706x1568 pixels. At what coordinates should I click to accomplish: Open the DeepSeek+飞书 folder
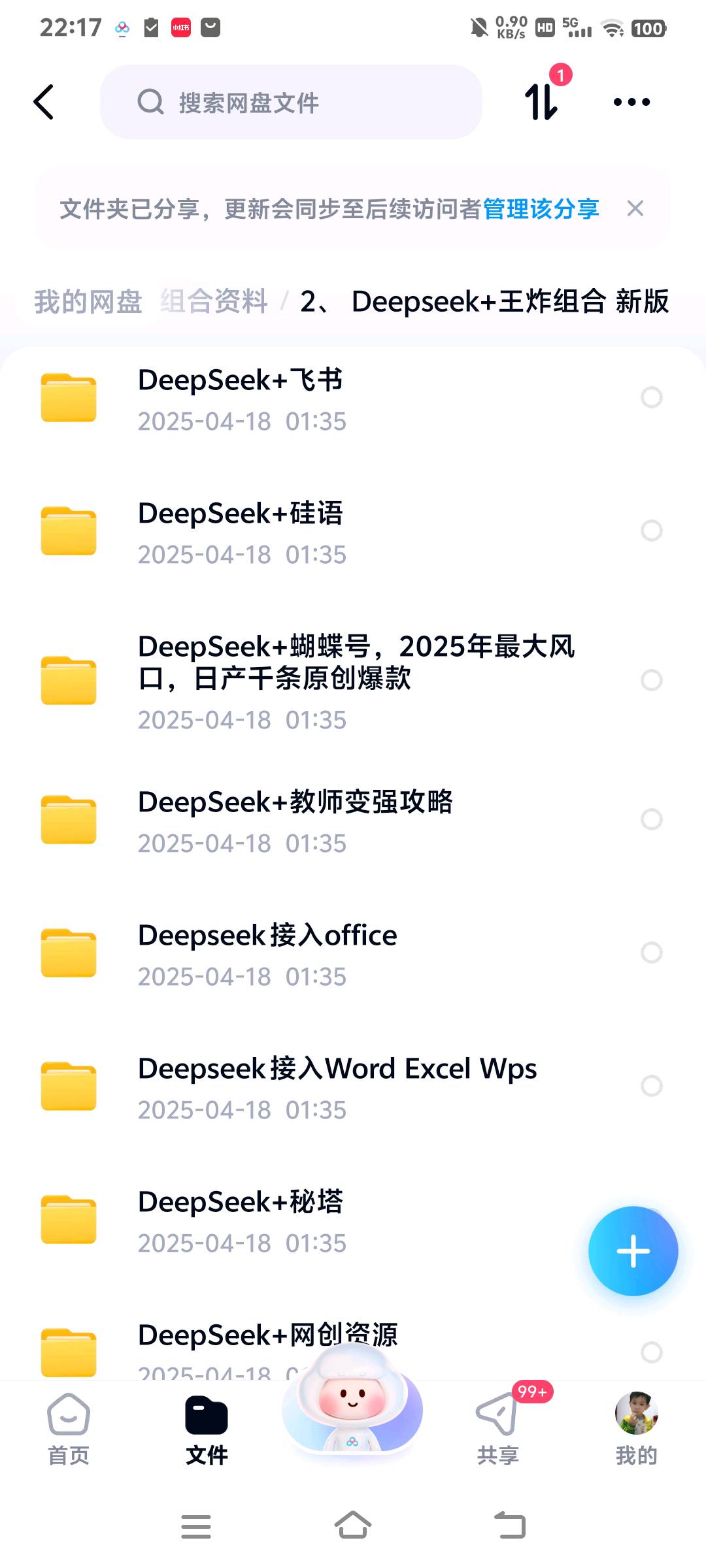[x=353, y=399]
